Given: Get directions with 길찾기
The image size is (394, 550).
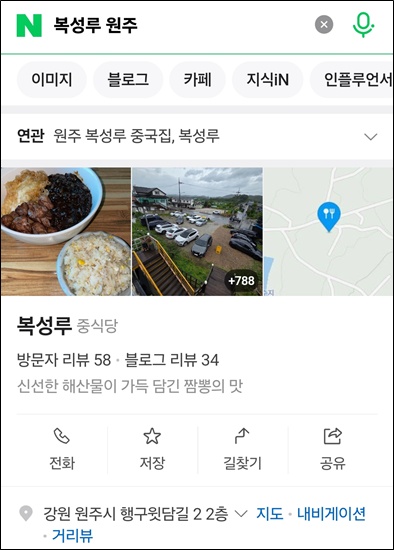Looking at the screenshot, I should pos(242,449).
